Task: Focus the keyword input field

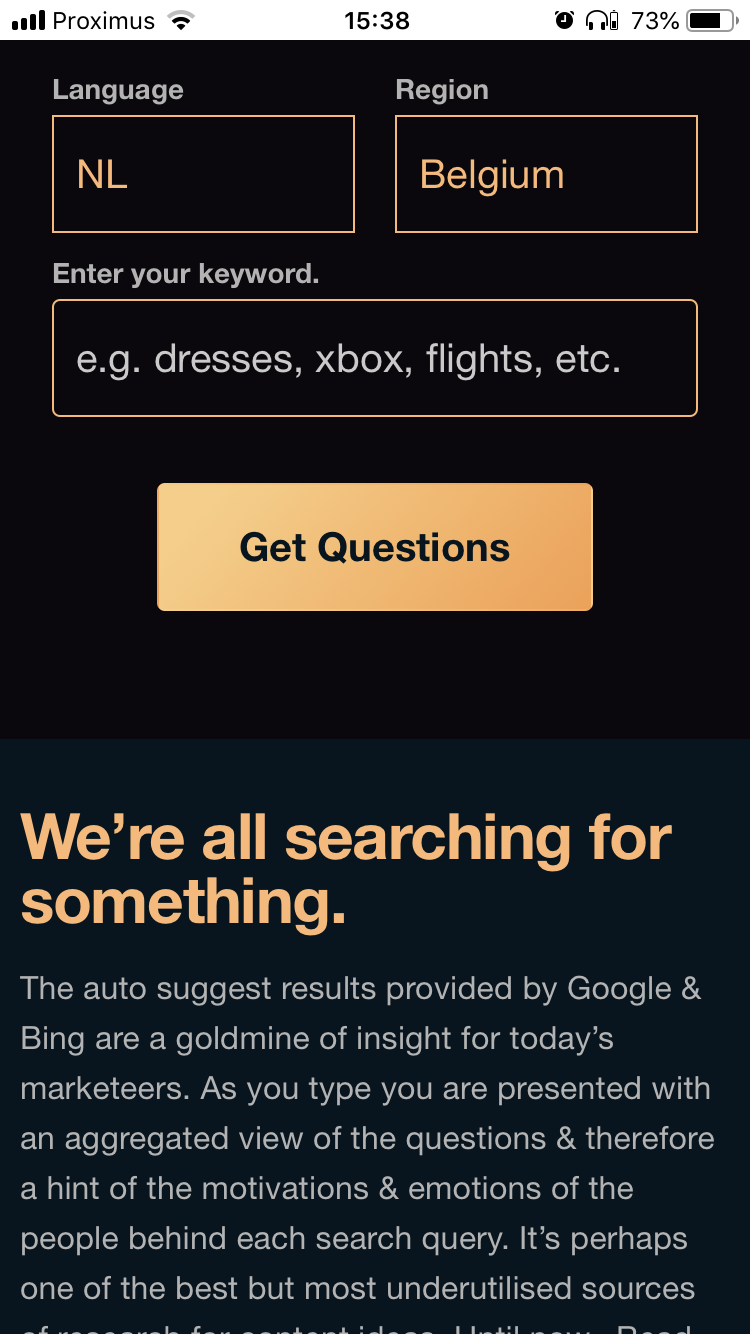Action: pyautogui.click(x=374, y=358)
